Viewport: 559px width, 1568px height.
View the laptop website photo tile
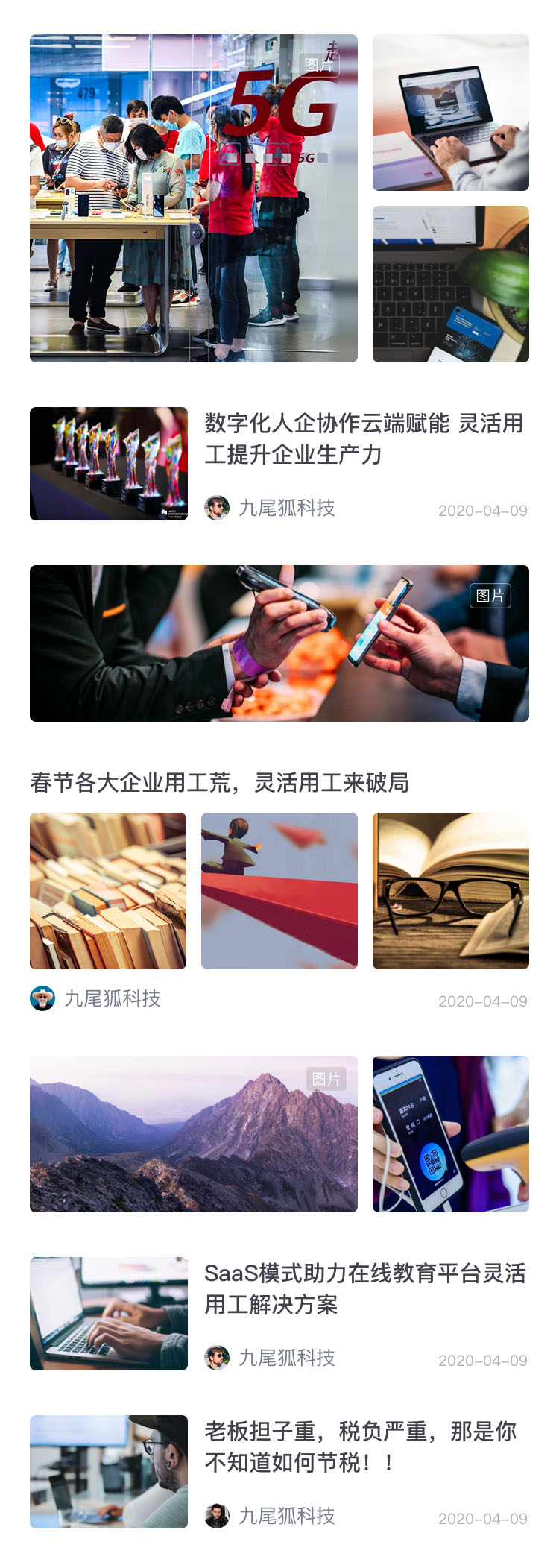tap(450, 113)
